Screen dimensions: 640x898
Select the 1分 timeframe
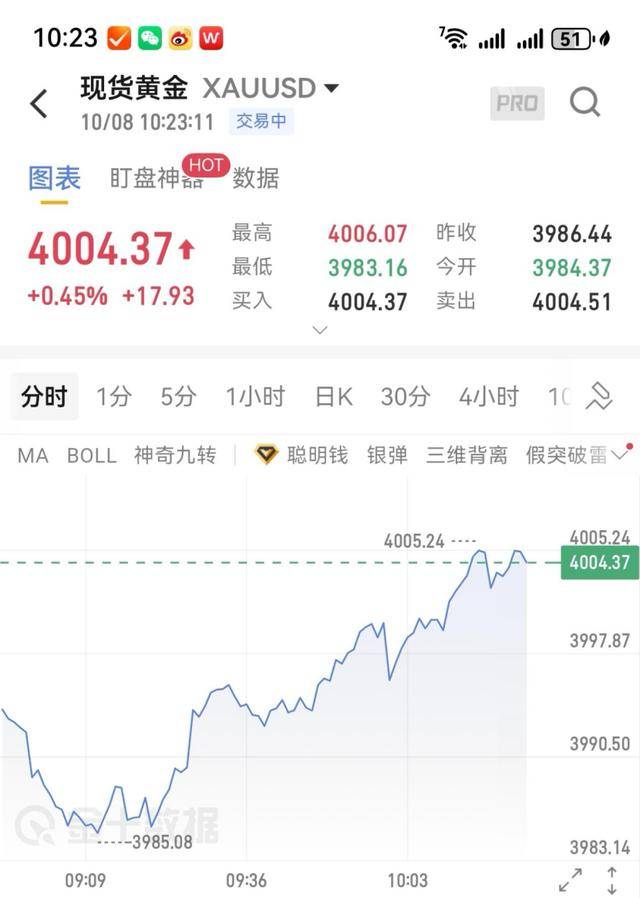[x=113, y=397]
